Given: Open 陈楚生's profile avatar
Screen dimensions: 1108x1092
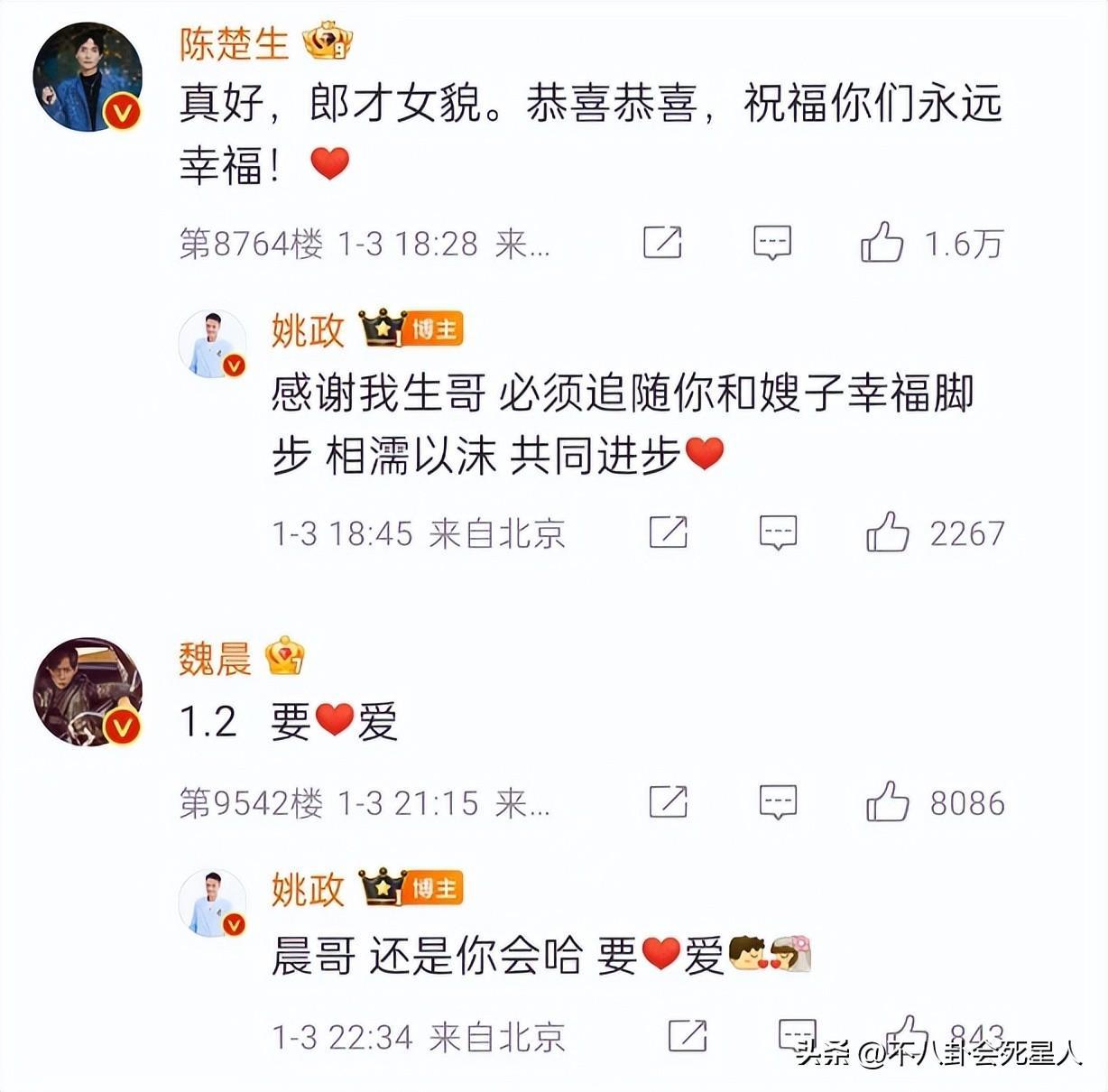Looking at the screenshot, I should tap(88, 78).
